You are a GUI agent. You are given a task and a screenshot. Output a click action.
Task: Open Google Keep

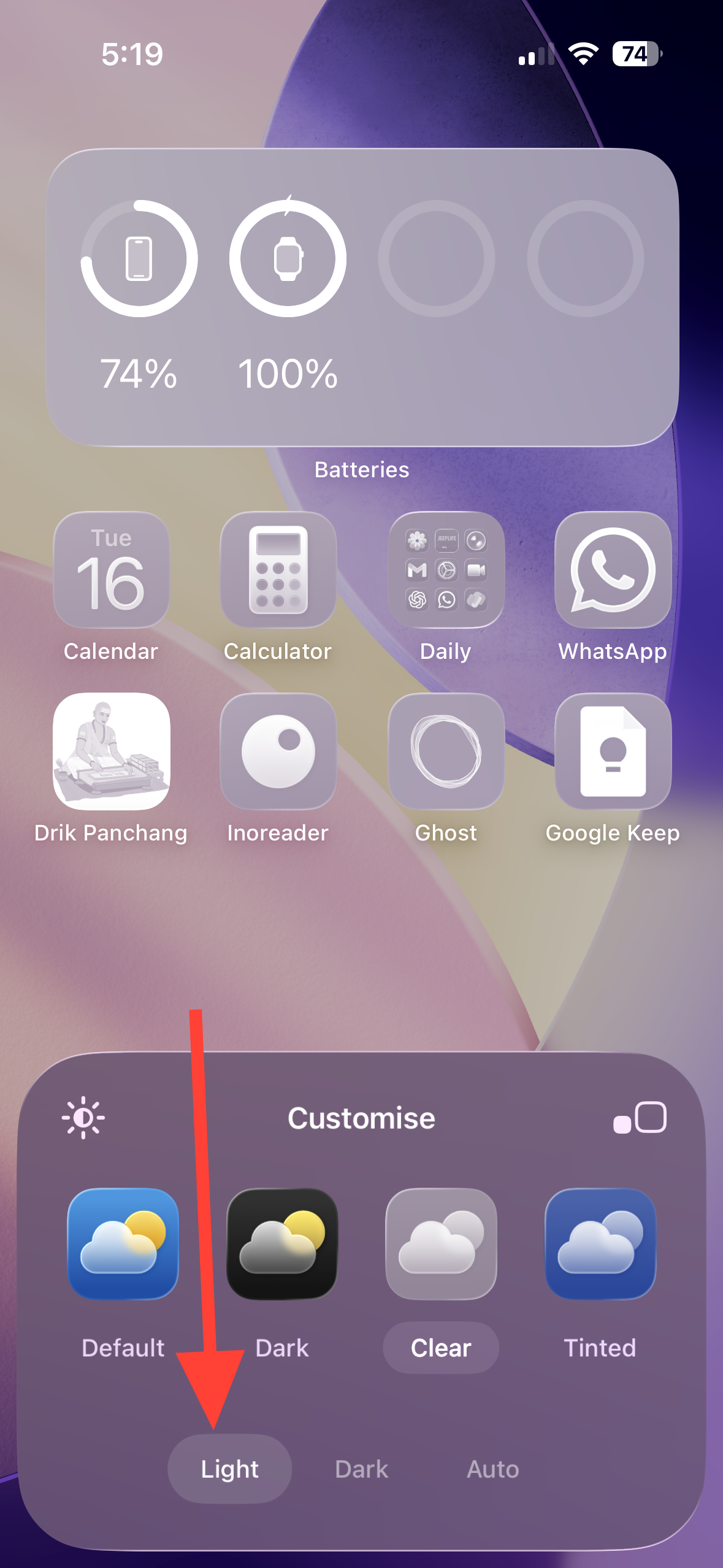pyautogui.click(x=613, y=751)
